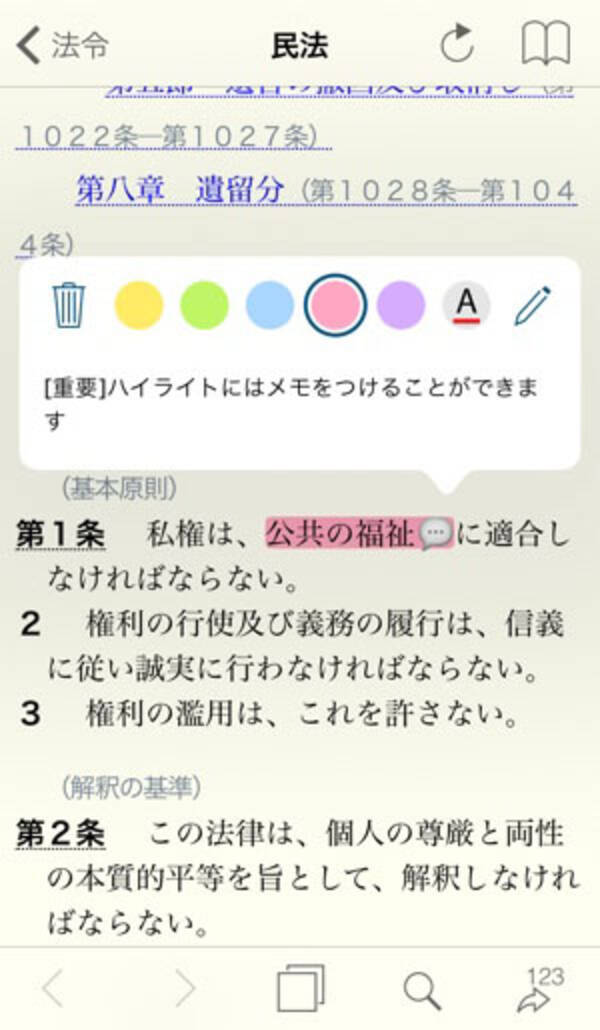The width and height of the screenshot is (600, 1030).
Task: Jump to article number with 123 icon
Action: 541,988
